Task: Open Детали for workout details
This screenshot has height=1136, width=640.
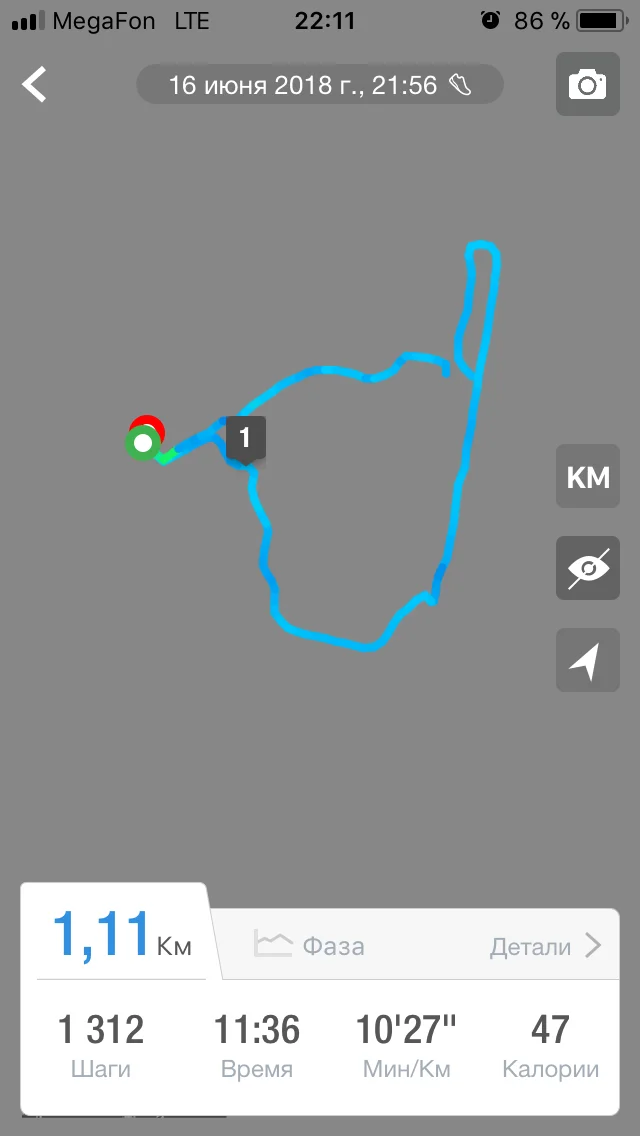Action: point(547,945)
